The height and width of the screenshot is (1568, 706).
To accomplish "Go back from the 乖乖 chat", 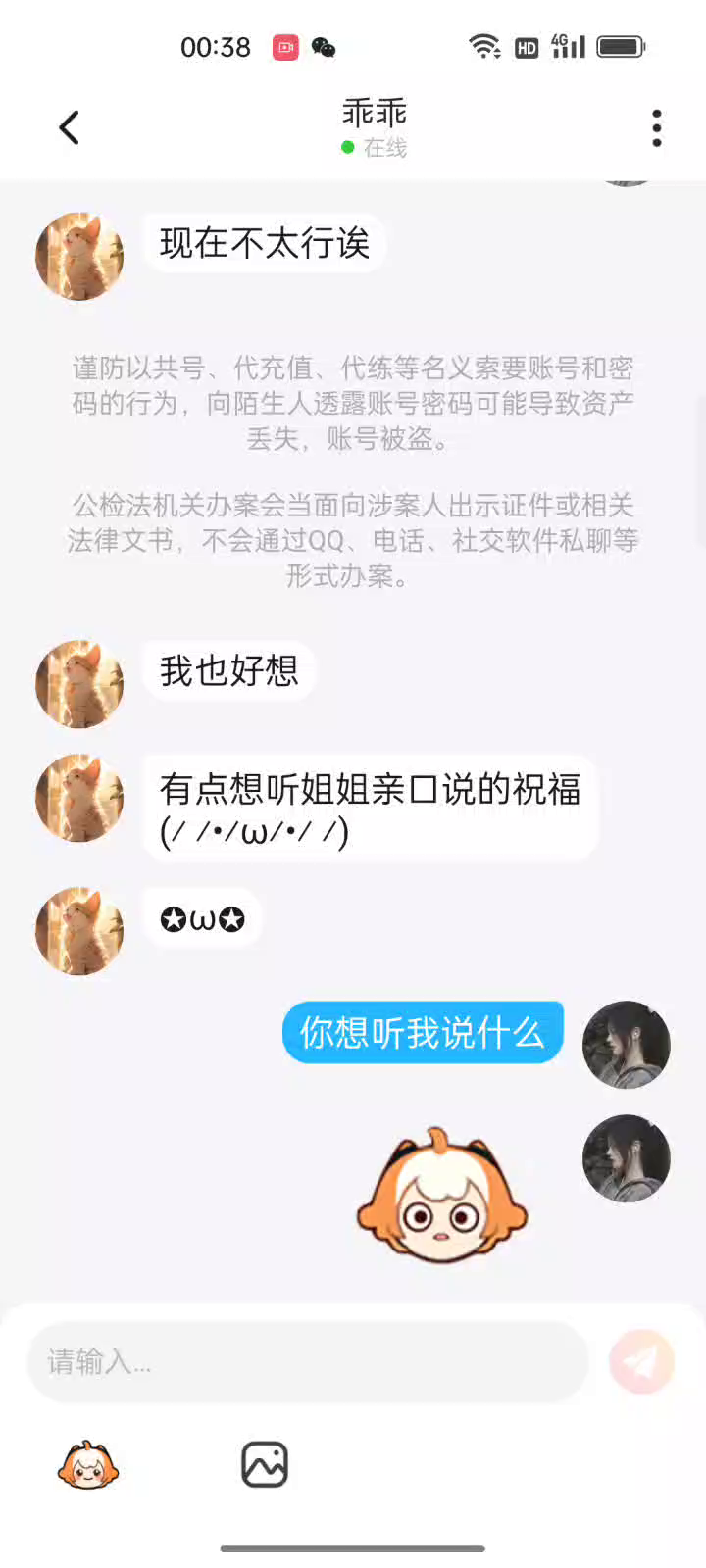I will (69, 127).
